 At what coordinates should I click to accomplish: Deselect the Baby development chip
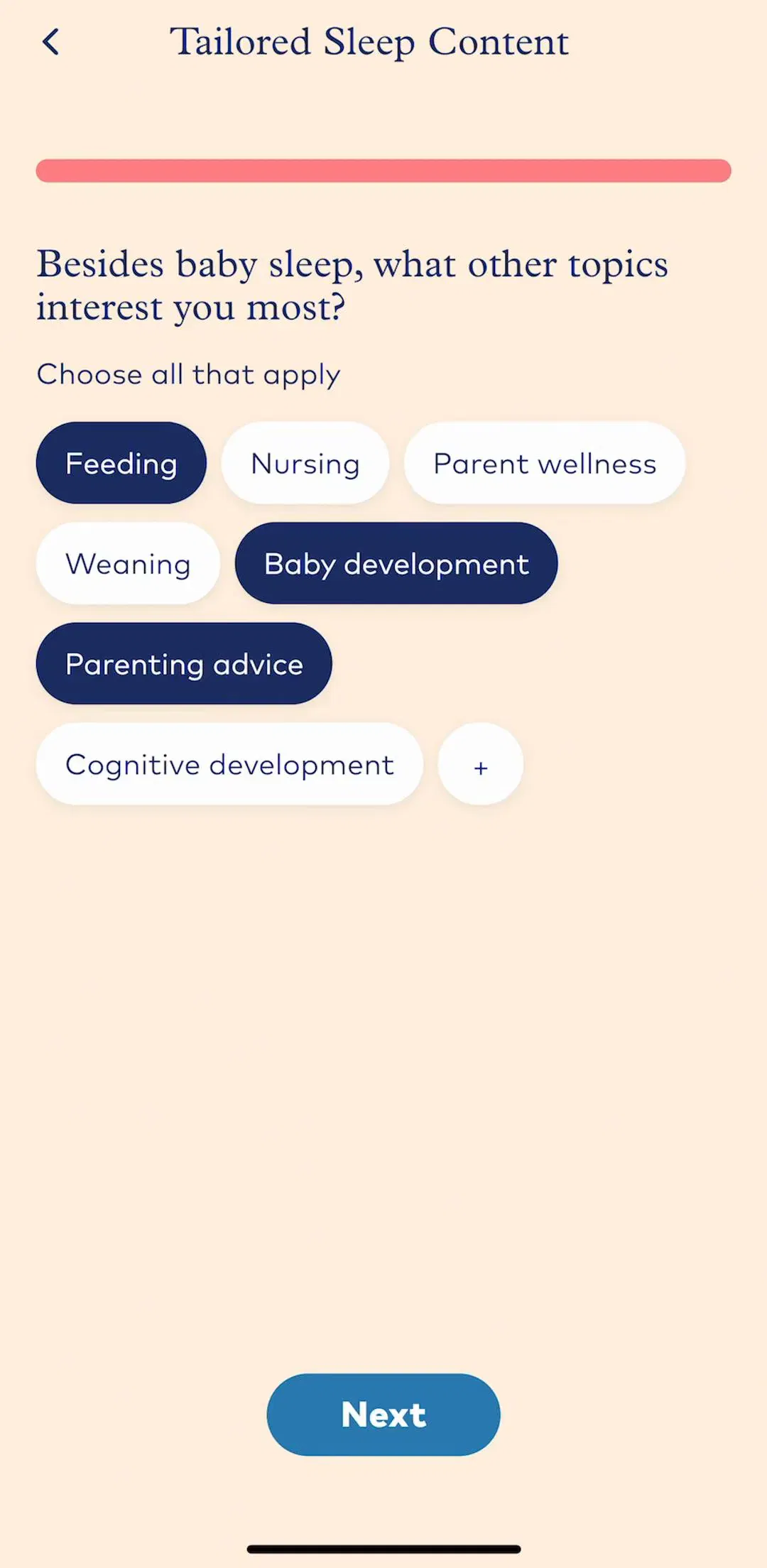396,564
